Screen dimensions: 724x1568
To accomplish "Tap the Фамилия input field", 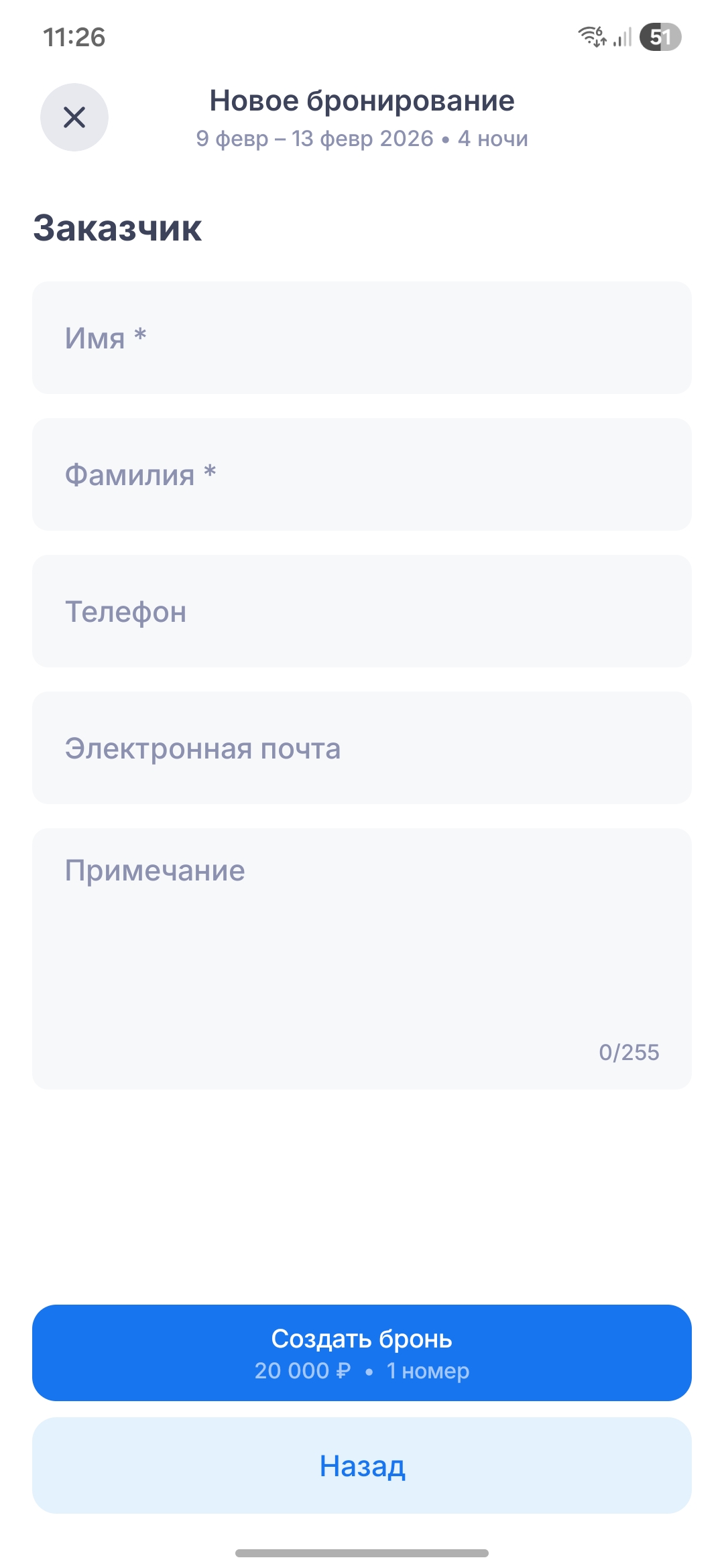I will [x=362, y=474].
